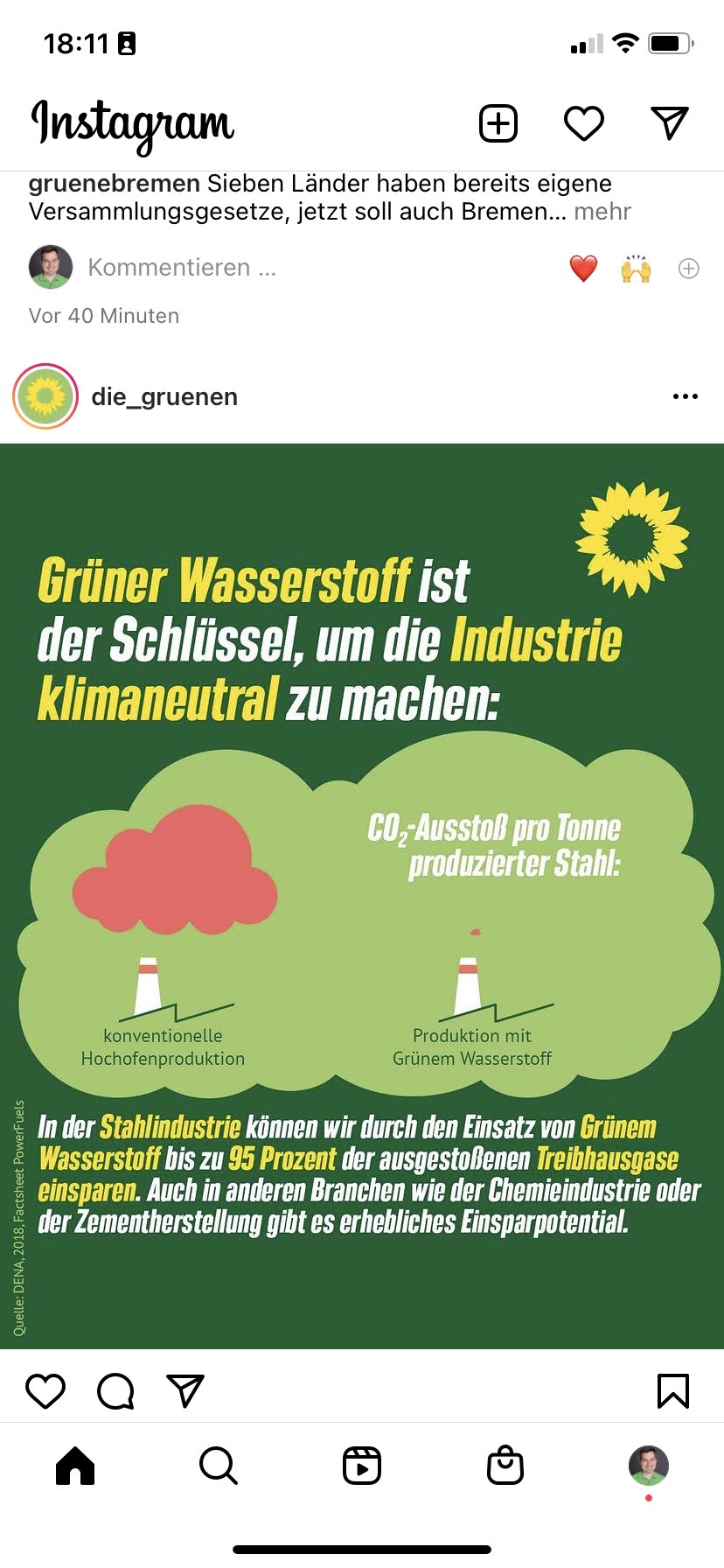724x1568 pixels.
Task: Like the die_gruenen post with heart icon
Action: coord(45,1389)
